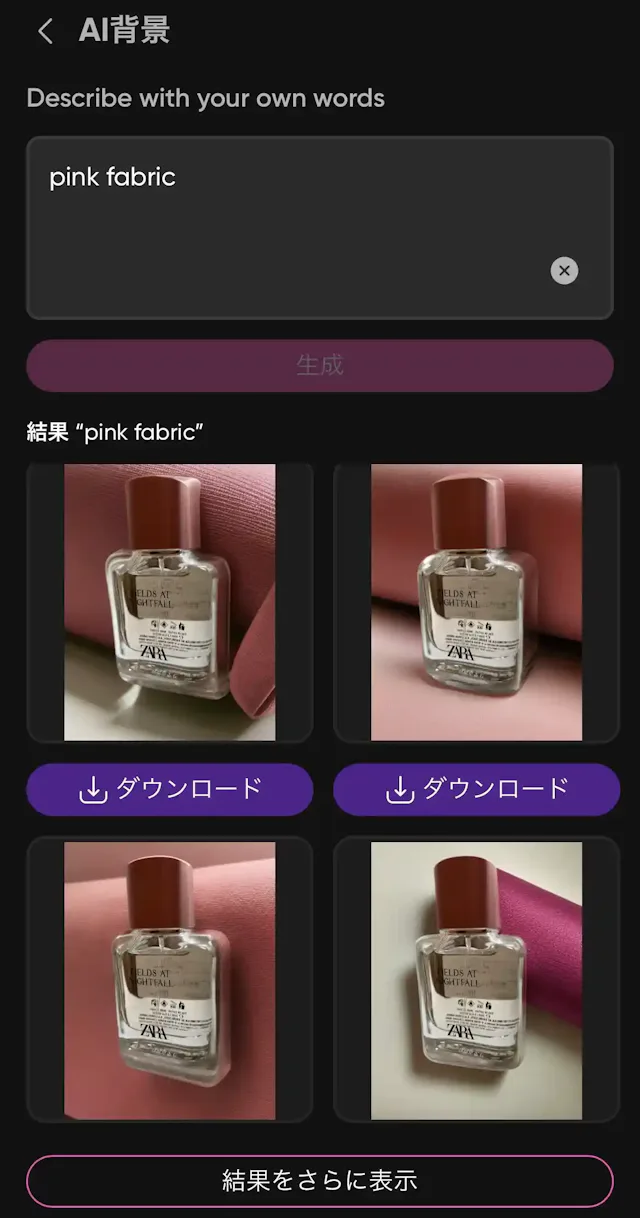This screenshot has width=640, height=1218.
Task: Go back from the AI背景 screen
Action: [x=45, y=31]
